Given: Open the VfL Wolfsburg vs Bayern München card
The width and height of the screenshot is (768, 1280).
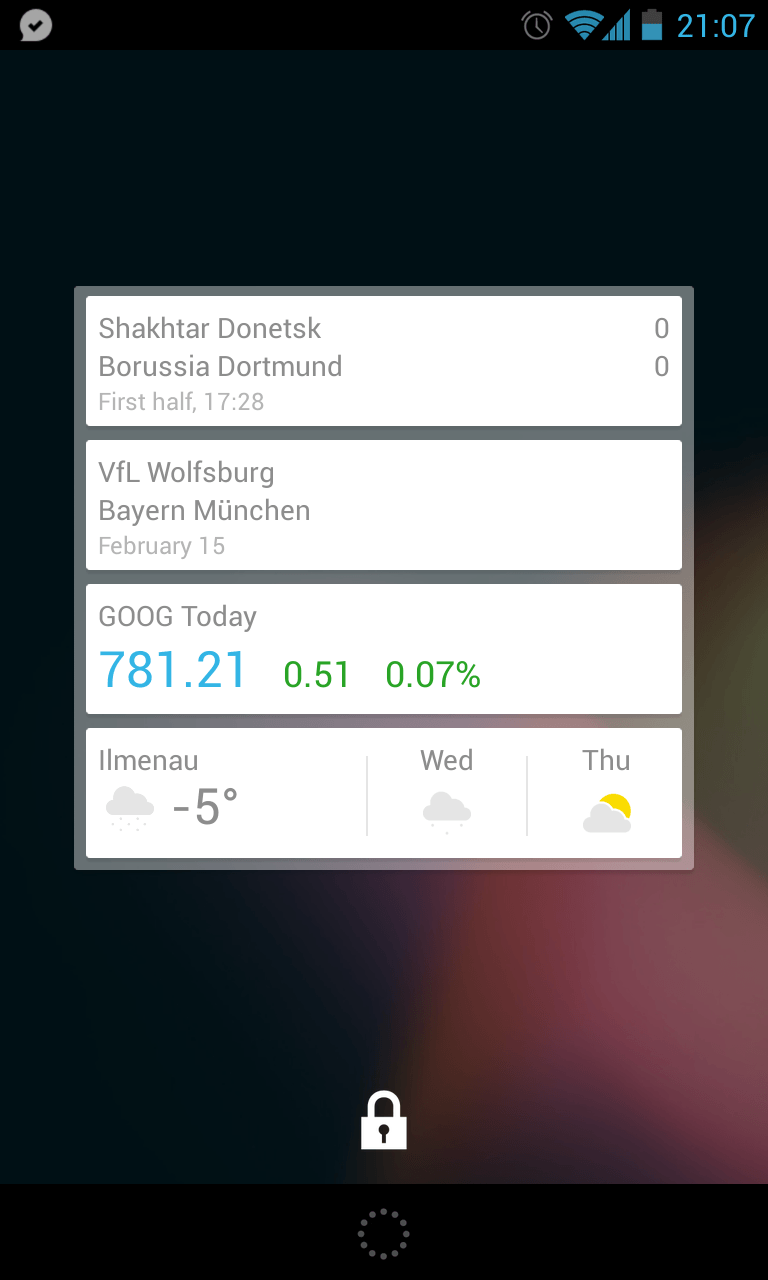Looking at the screenshot, I should [x=383, y=505].
